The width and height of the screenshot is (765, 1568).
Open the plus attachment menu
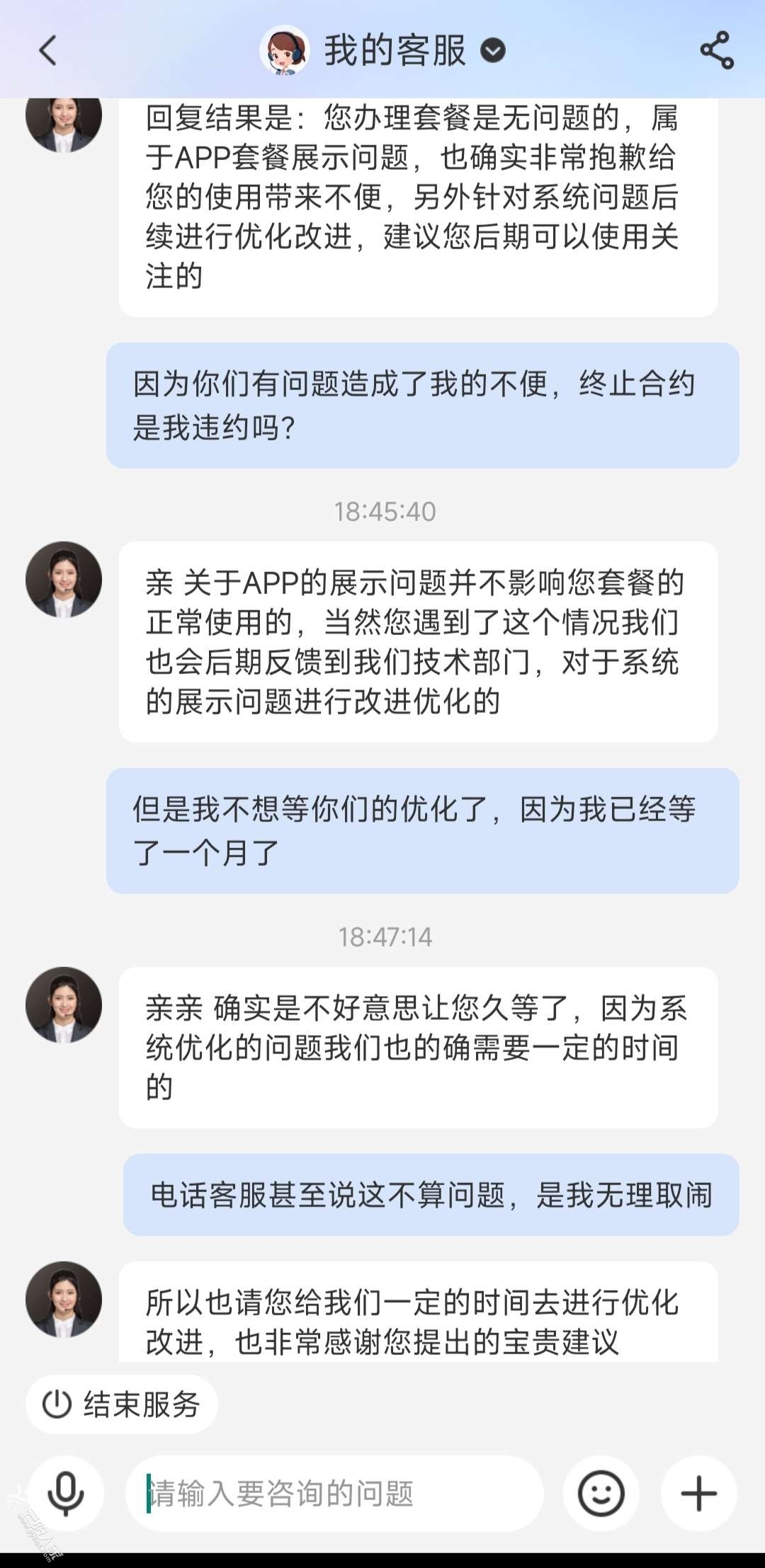point(698,1494)
